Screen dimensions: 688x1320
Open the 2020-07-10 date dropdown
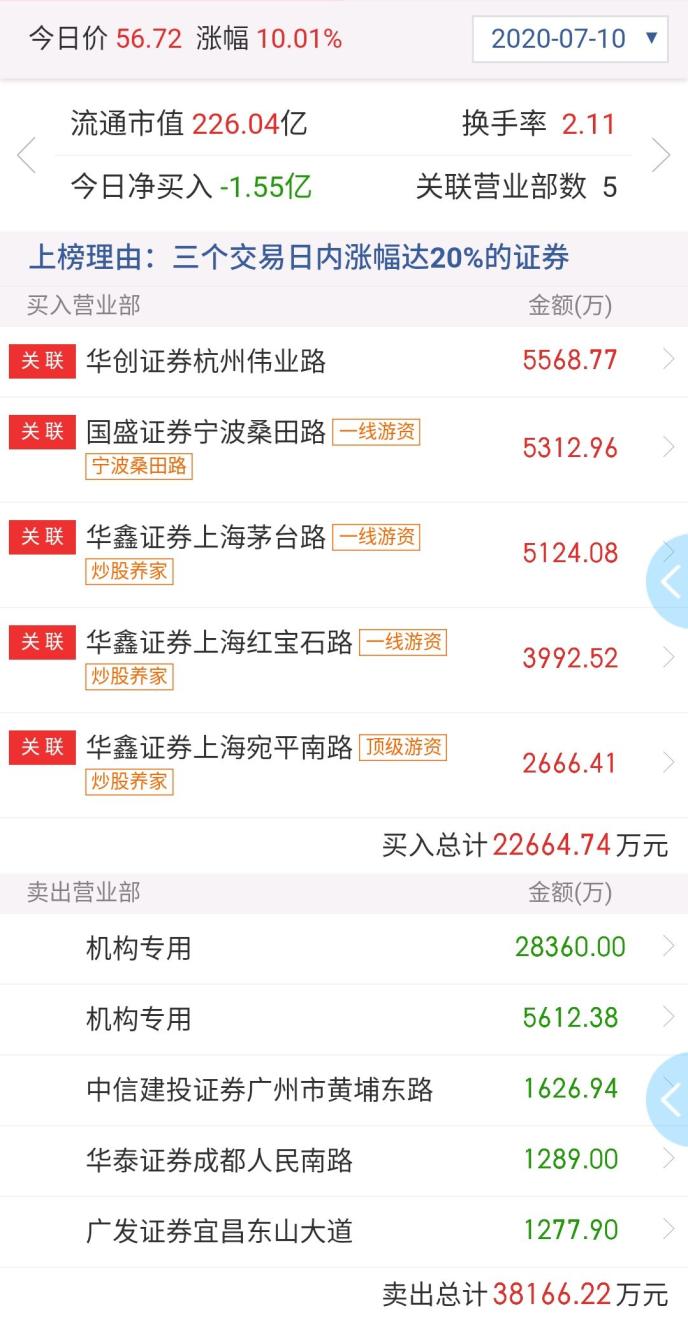pos(570,39)
